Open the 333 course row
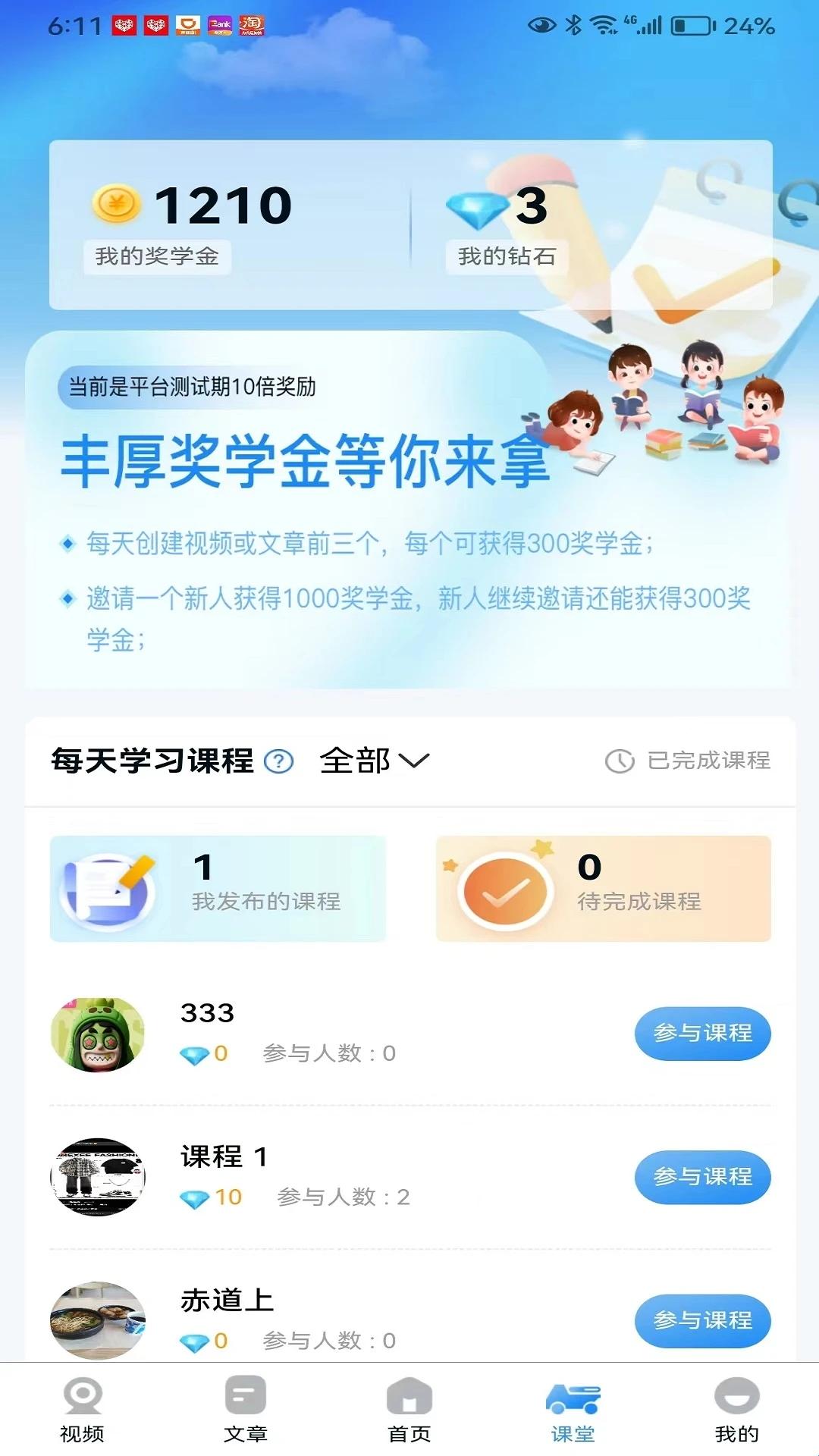Screen dimensions: 819x1456 coord(410,1034)
